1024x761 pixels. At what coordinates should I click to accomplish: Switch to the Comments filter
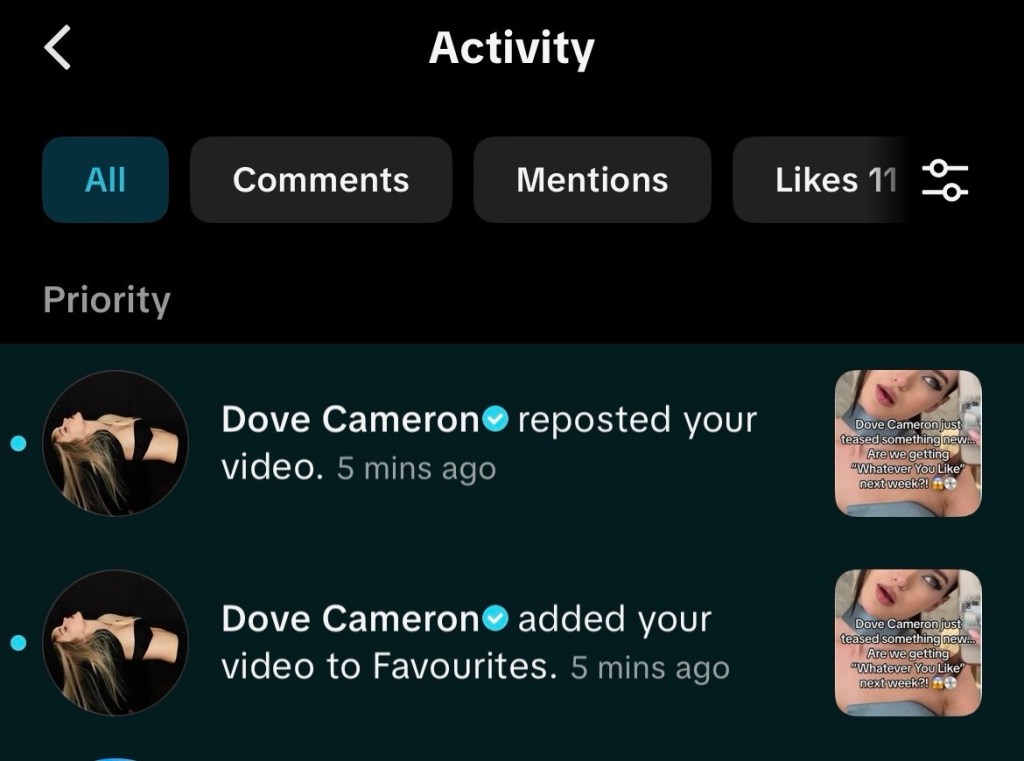click(x=320, y=180)
